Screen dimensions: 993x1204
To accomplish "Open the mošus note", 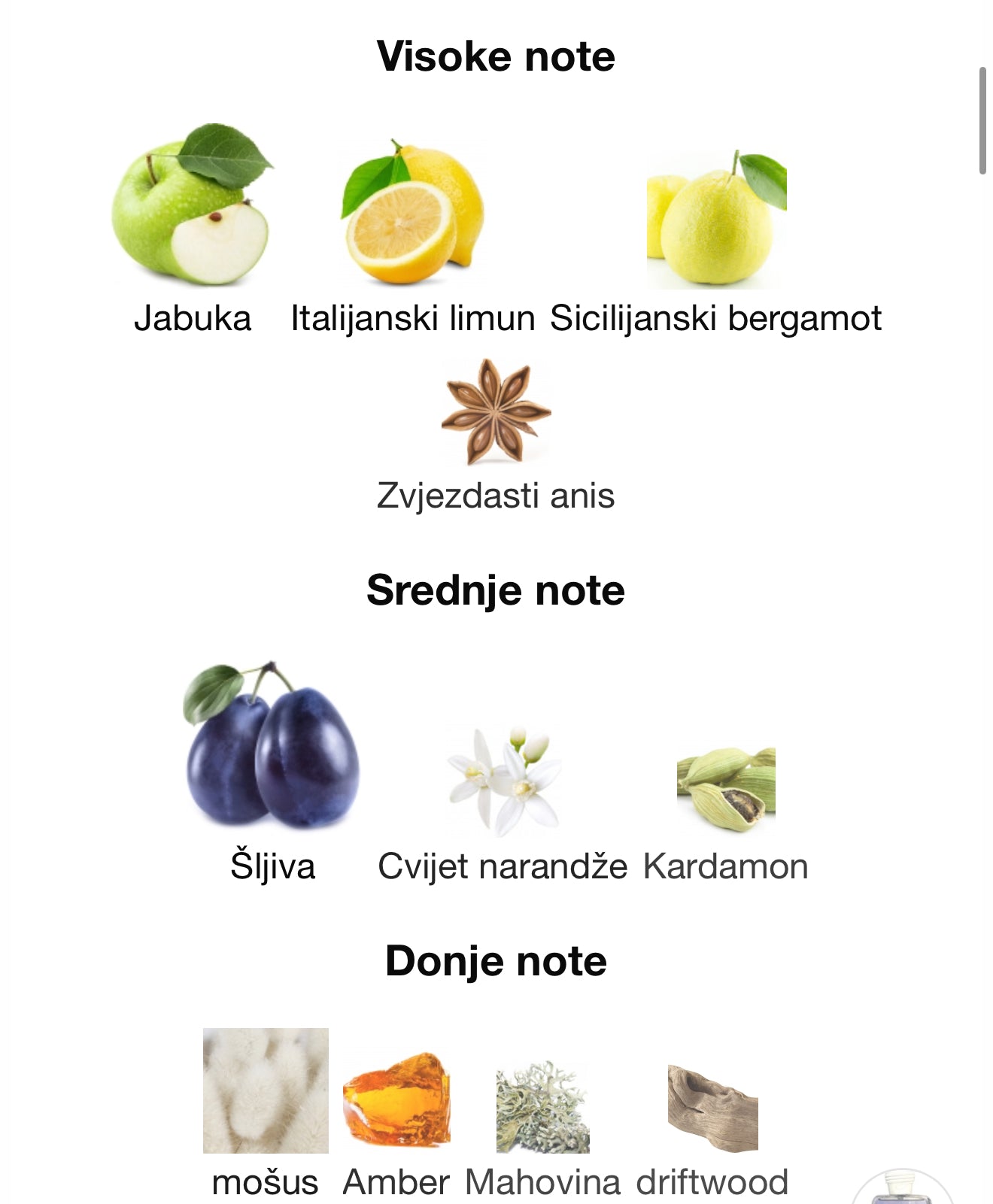I will [266, 1090].
